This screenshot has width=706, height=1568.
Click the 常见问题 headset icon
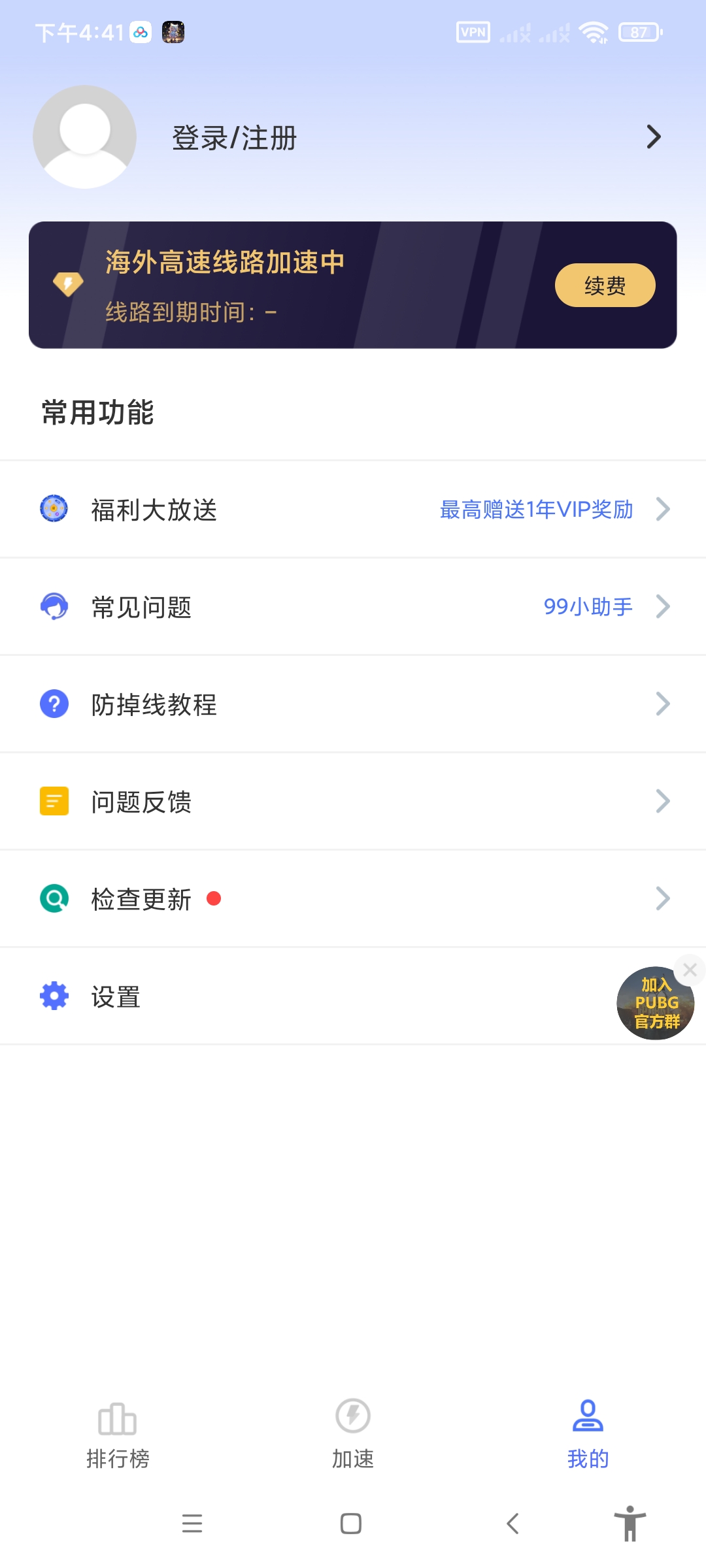(x=54, y=607)
